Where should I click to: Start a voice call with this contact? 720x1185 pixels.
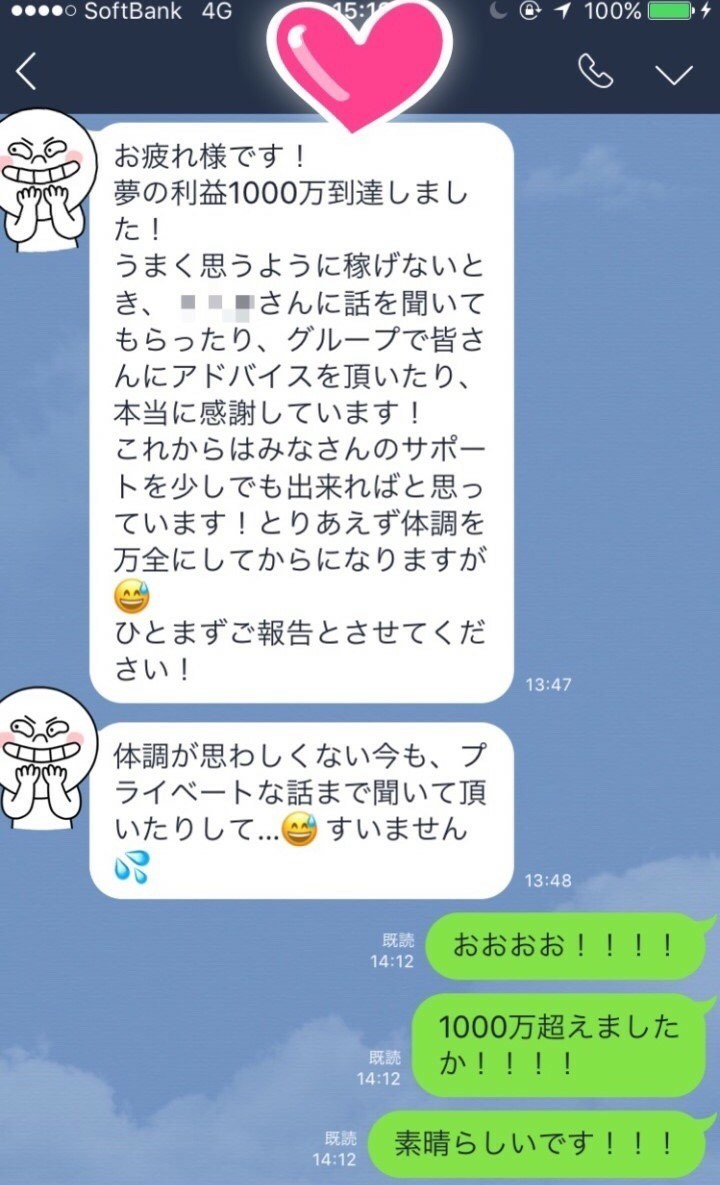click(596, 72)
